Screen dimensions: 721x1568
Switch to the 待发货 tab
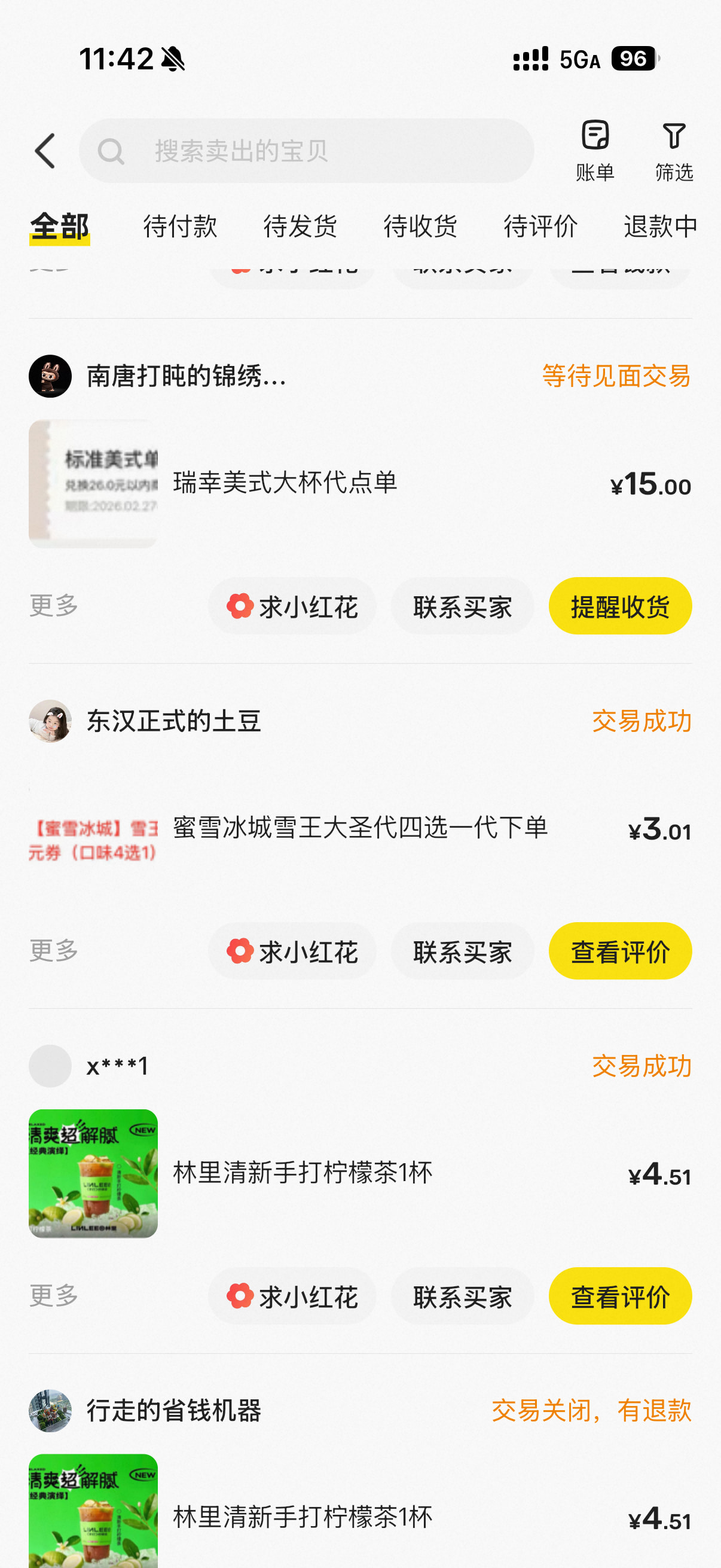pos(300,227)
